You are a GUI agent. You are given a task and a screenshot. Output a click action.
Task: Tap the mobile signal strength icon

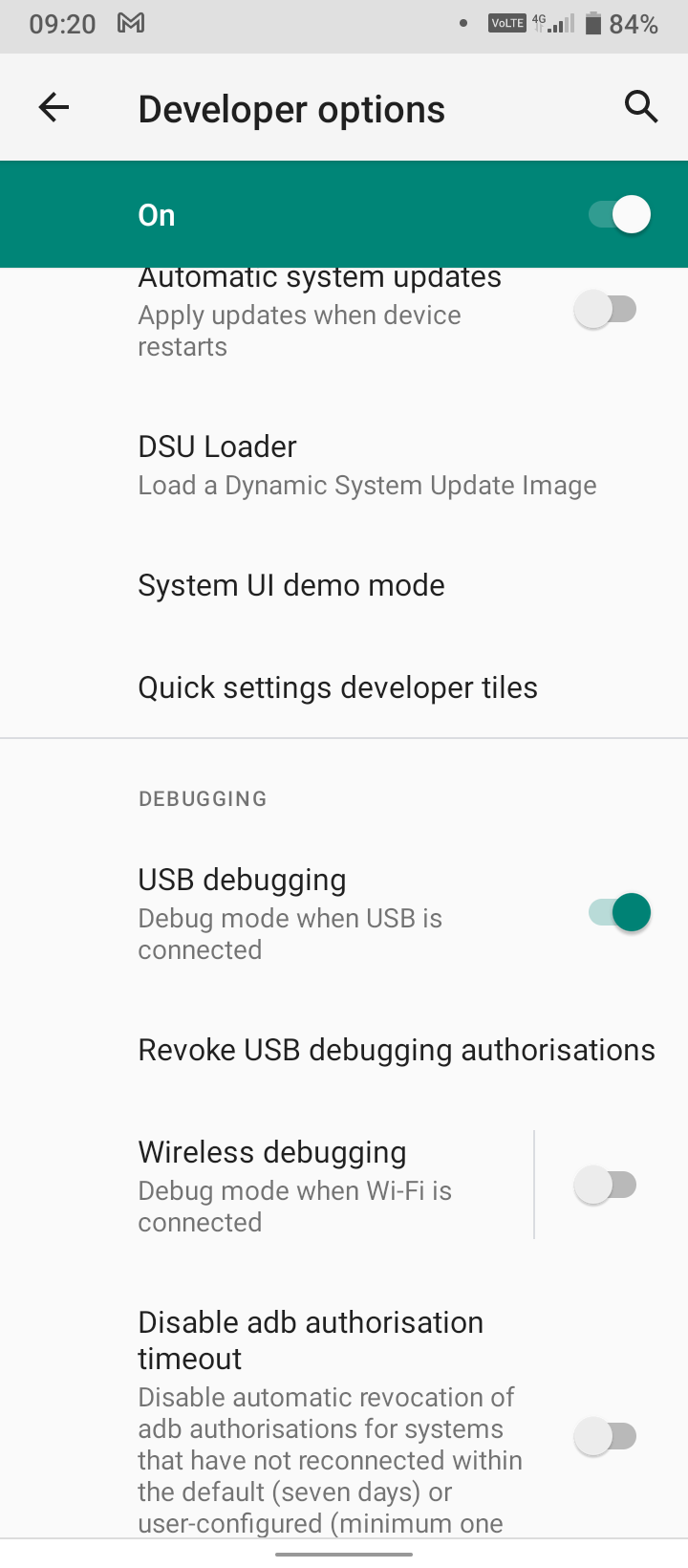pyautogui.click(x=558, y=24)
